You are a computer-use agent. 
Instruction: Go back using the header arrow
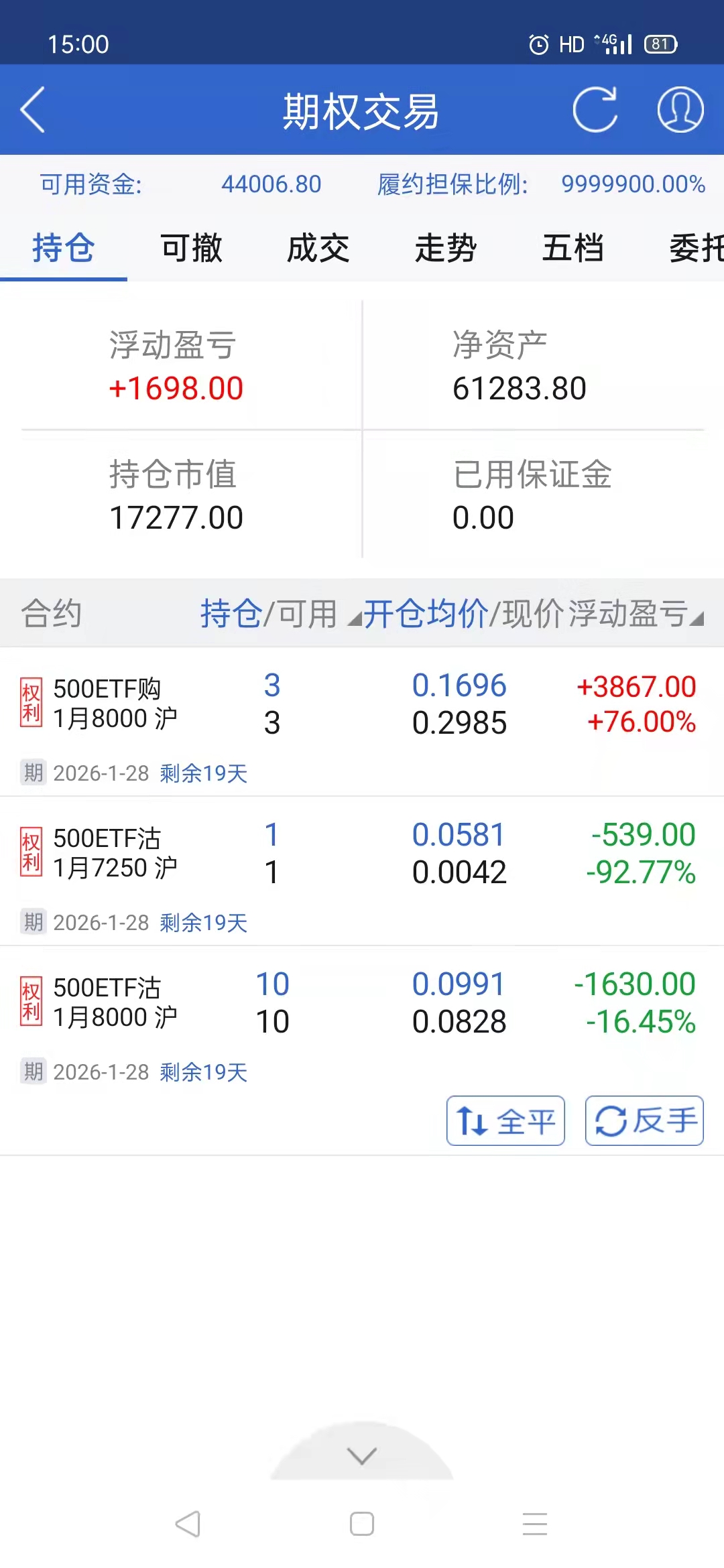tap(34, 110)
